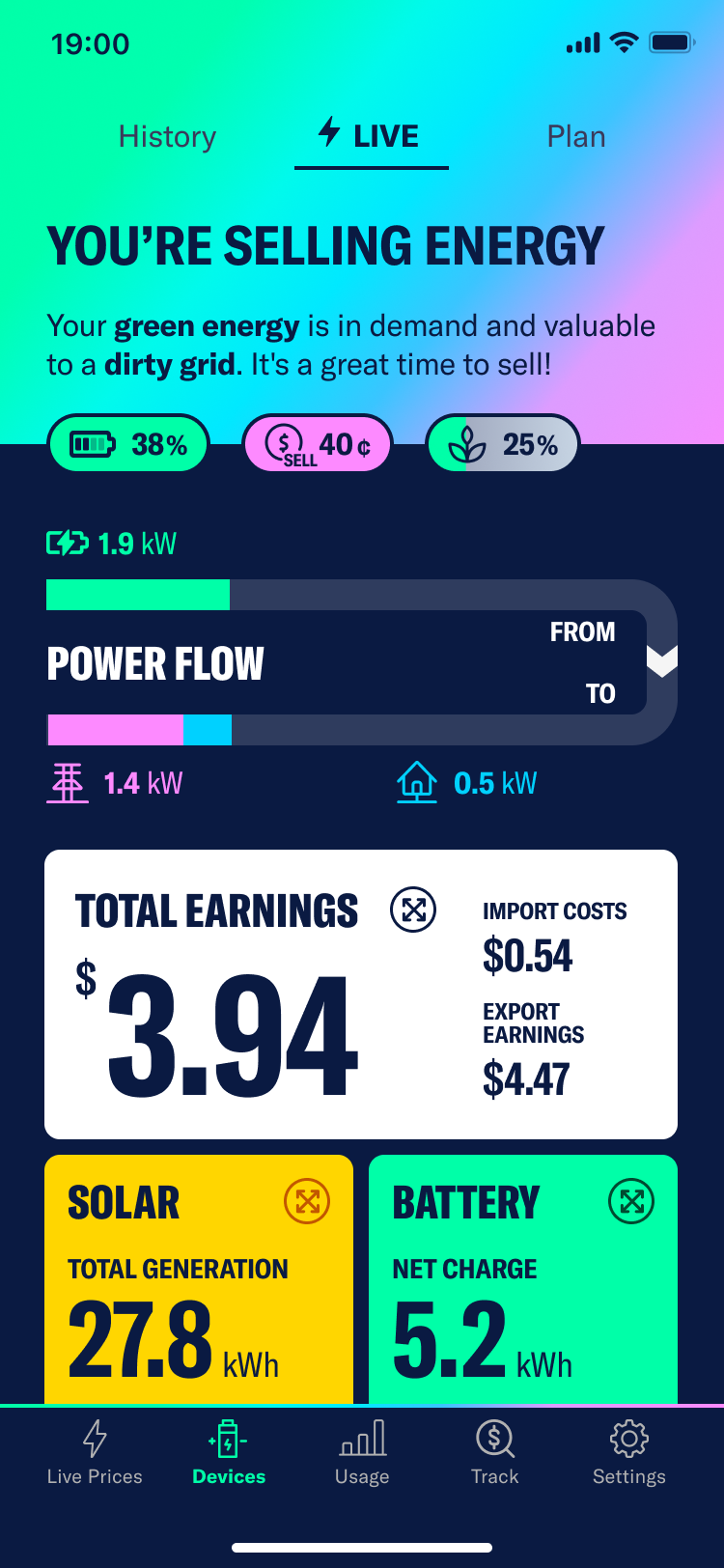Screen dimensions: 724x1568
Task: Expand the Total Earnings card
Action: pyautogui.click(x=413, y=910)
